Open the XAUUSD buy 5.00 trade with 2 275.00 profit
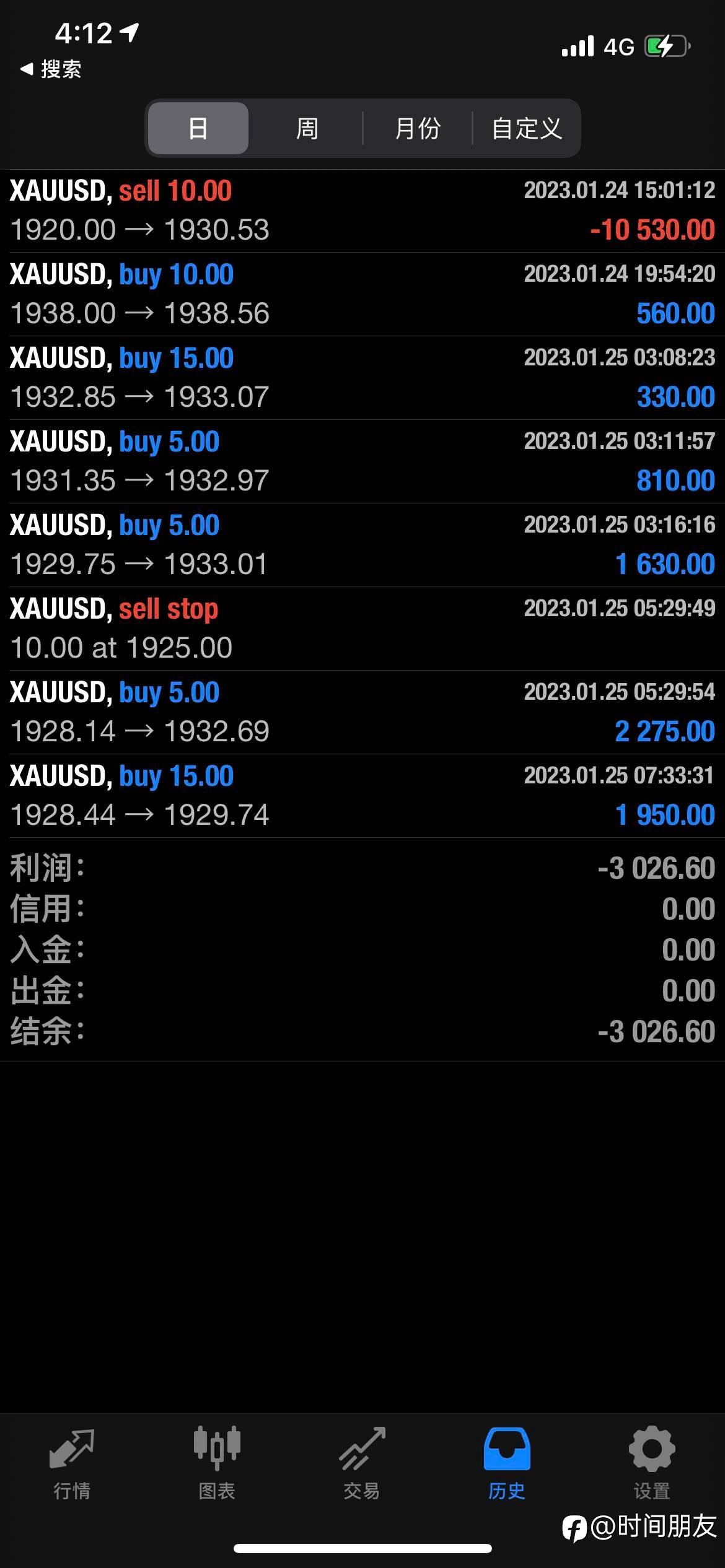Screen dimensions: 725x1568 coord(362,712)
